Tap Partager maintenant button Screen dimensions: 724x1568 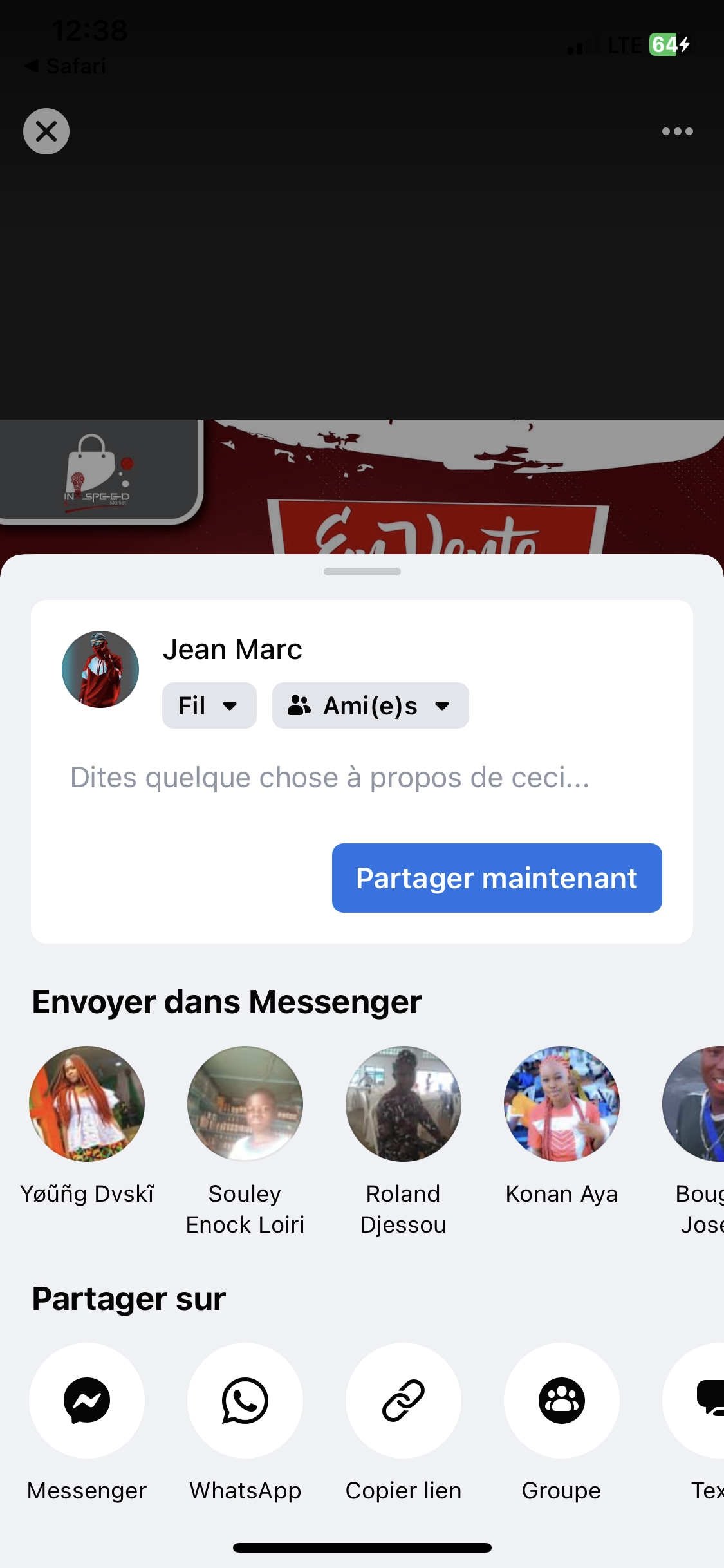497,878
